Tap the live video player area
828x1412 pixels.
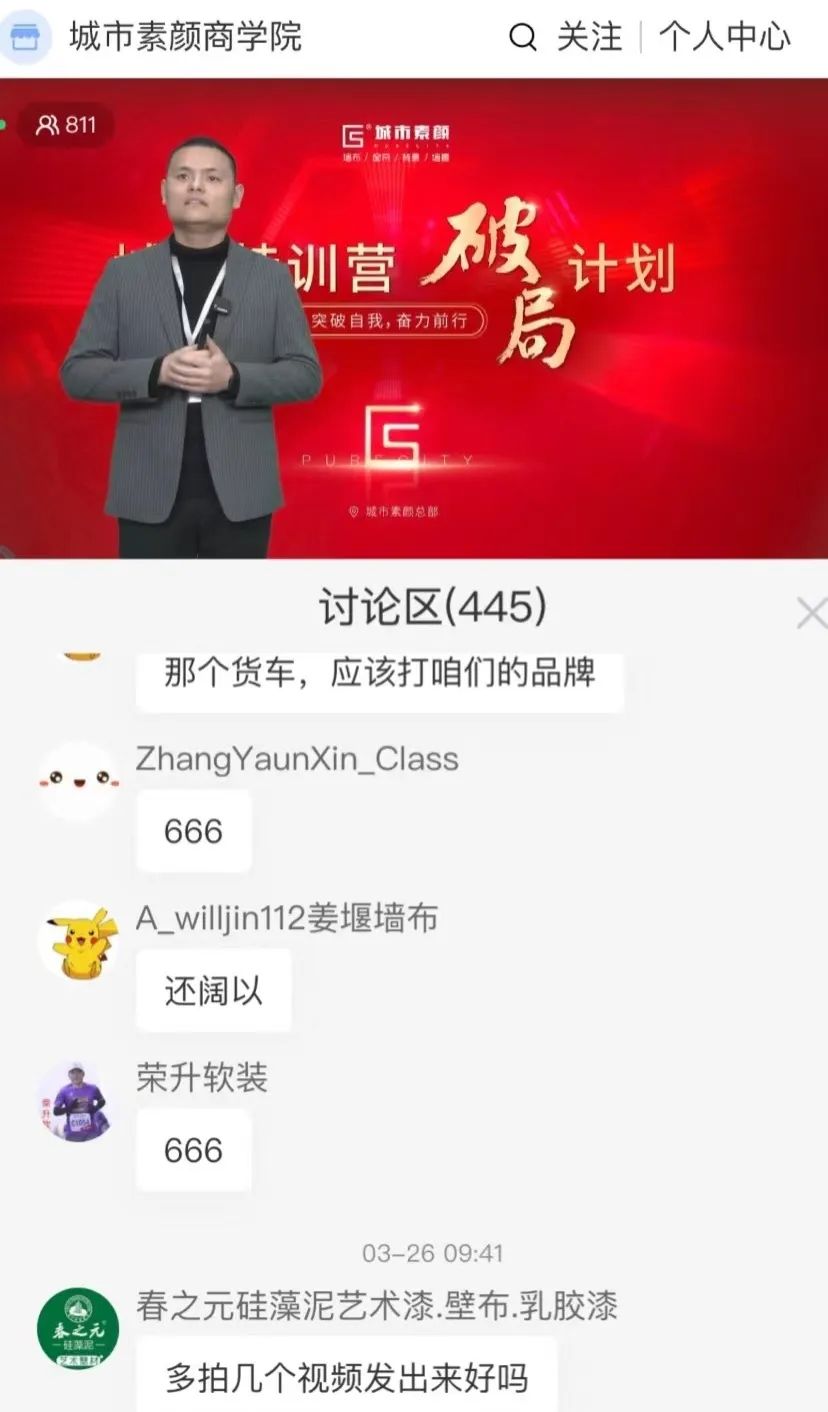tap(414, 330)
